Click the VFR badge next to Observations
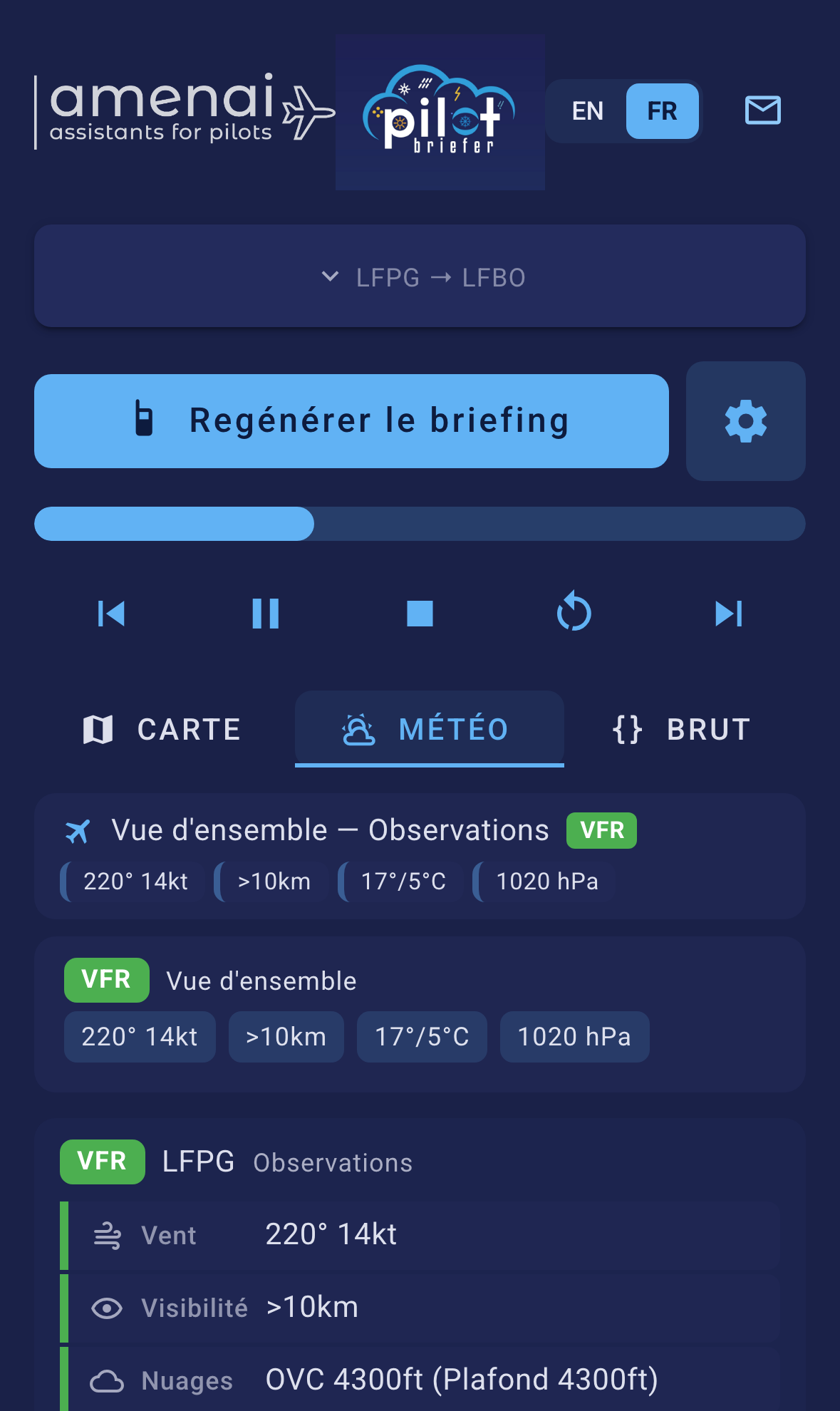Screen dimensions: 840x1411 click(601, 829)
